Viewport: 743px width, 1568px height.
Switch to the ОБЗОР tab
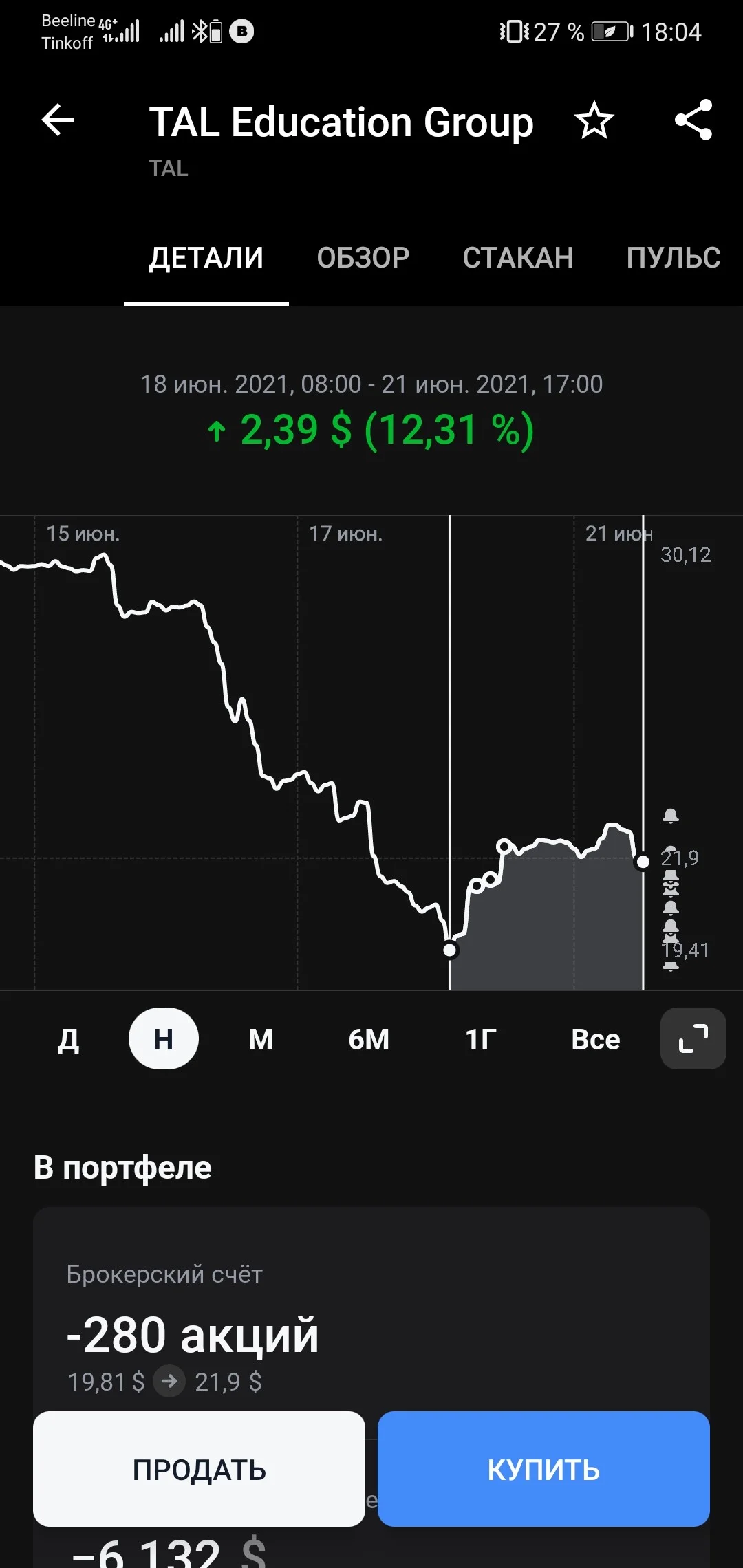[363, 258]
